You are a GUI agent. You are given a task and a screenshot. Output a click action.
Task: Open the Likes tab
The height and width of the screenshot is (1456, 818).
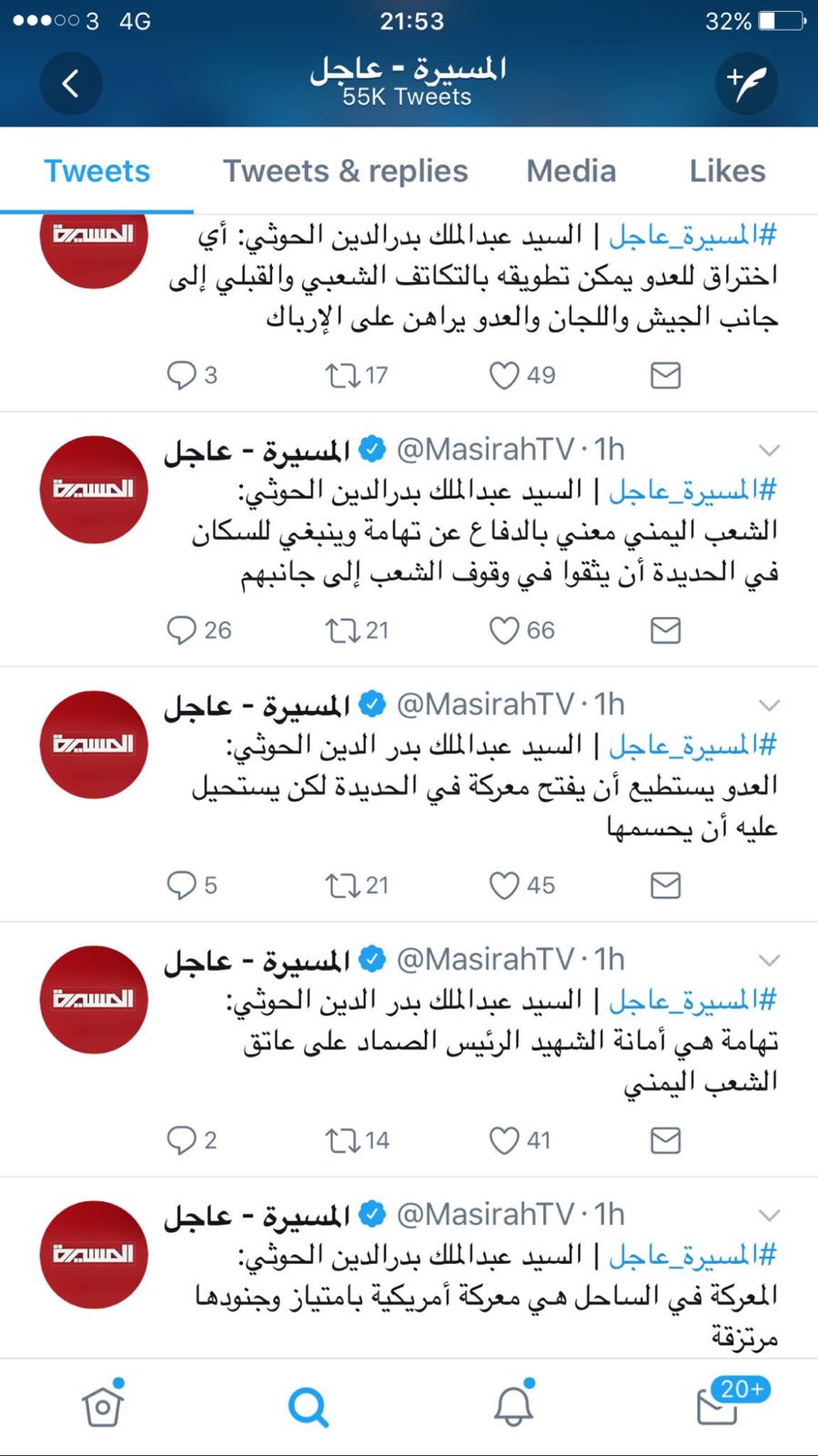[x=726, y=171]
